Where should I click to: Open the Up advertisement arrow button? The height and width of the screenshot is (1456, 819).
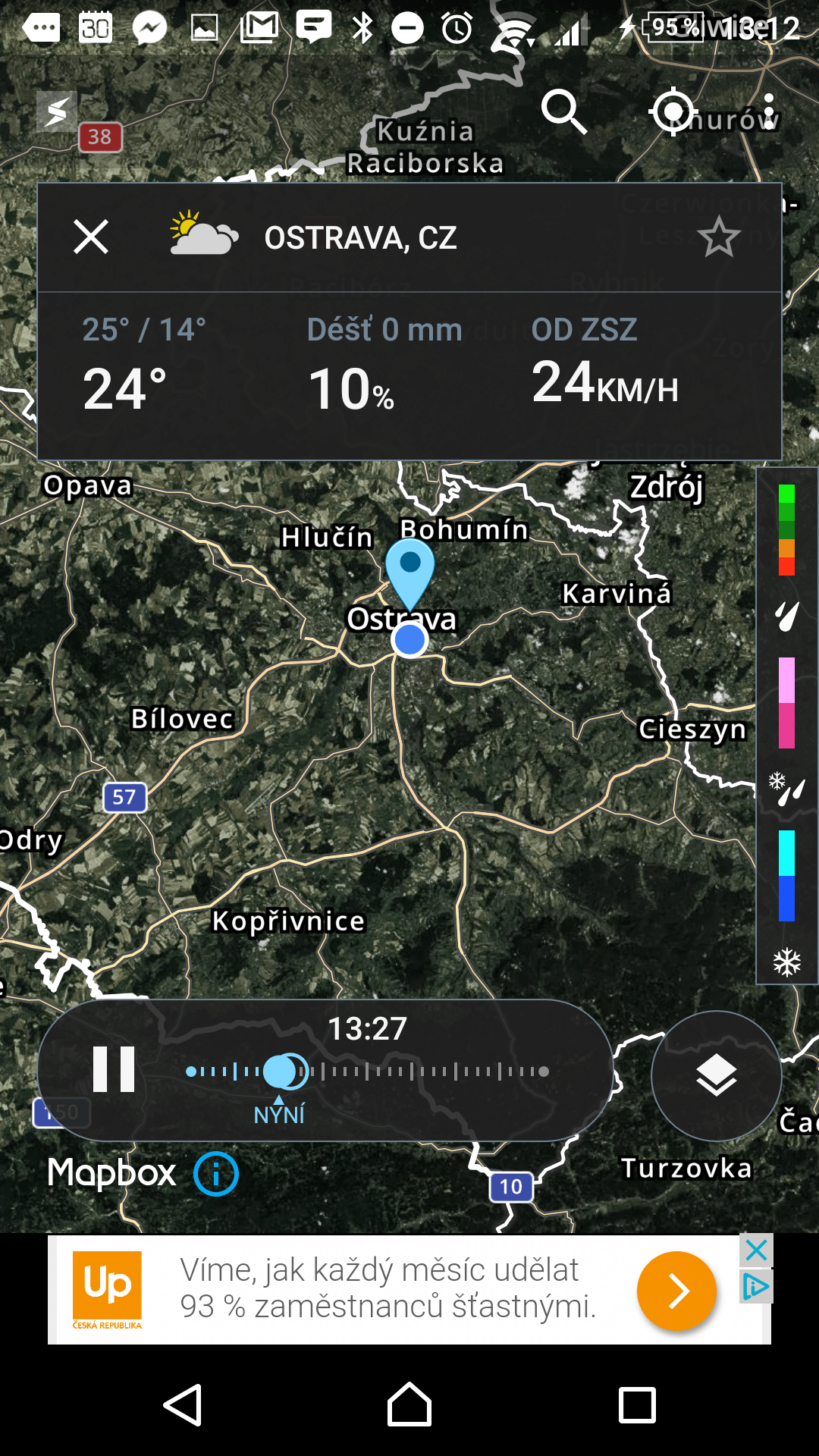pyautogui.click(x=677, y=1291)
